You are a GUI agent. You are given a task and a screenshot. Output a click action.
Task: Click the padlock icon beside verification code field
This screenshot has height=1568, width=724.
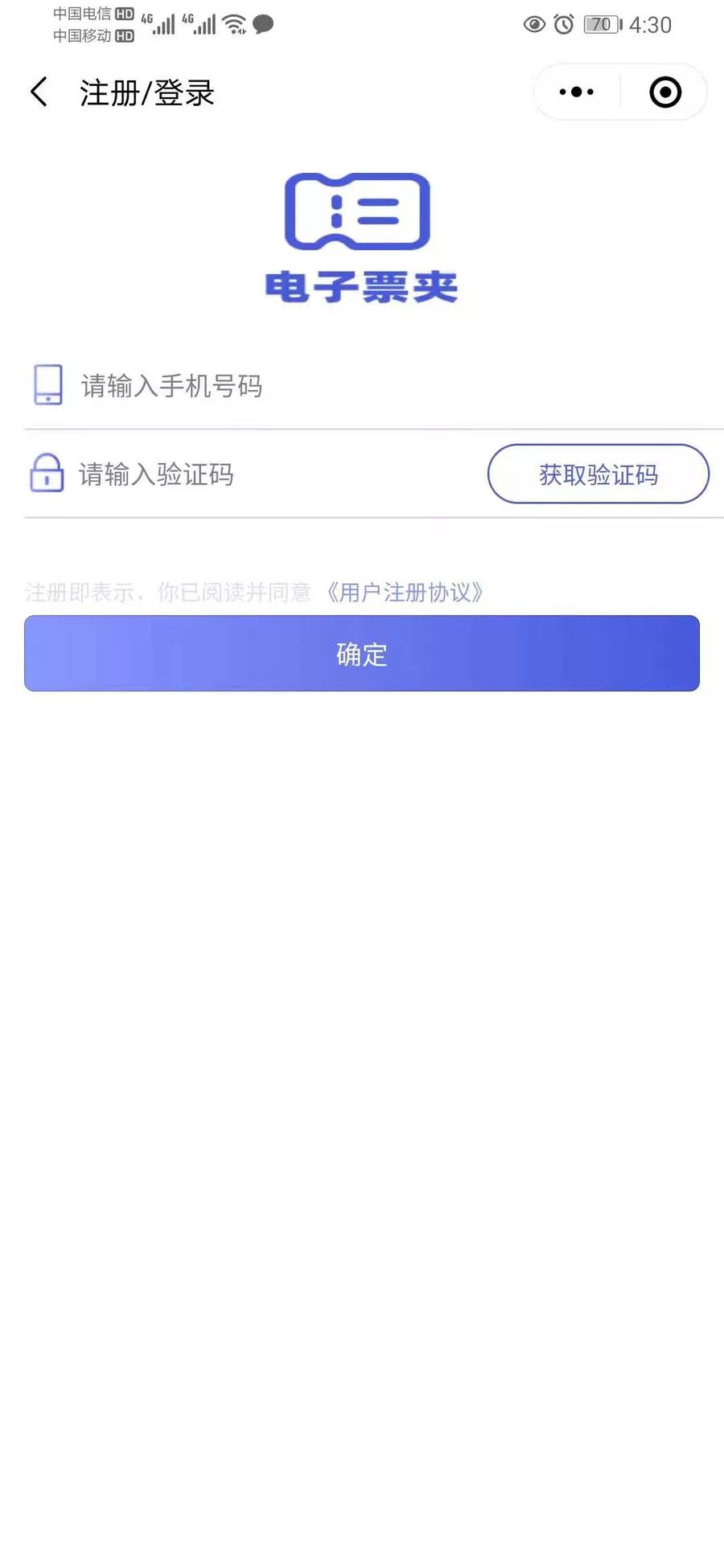pos(47,474)
